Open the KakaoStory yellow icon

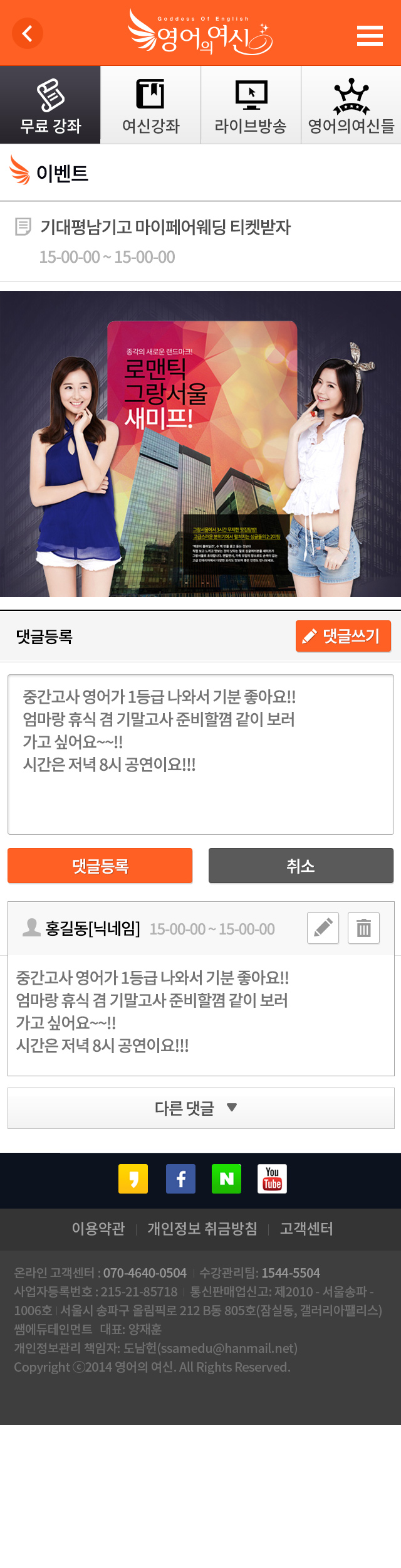133,1179
